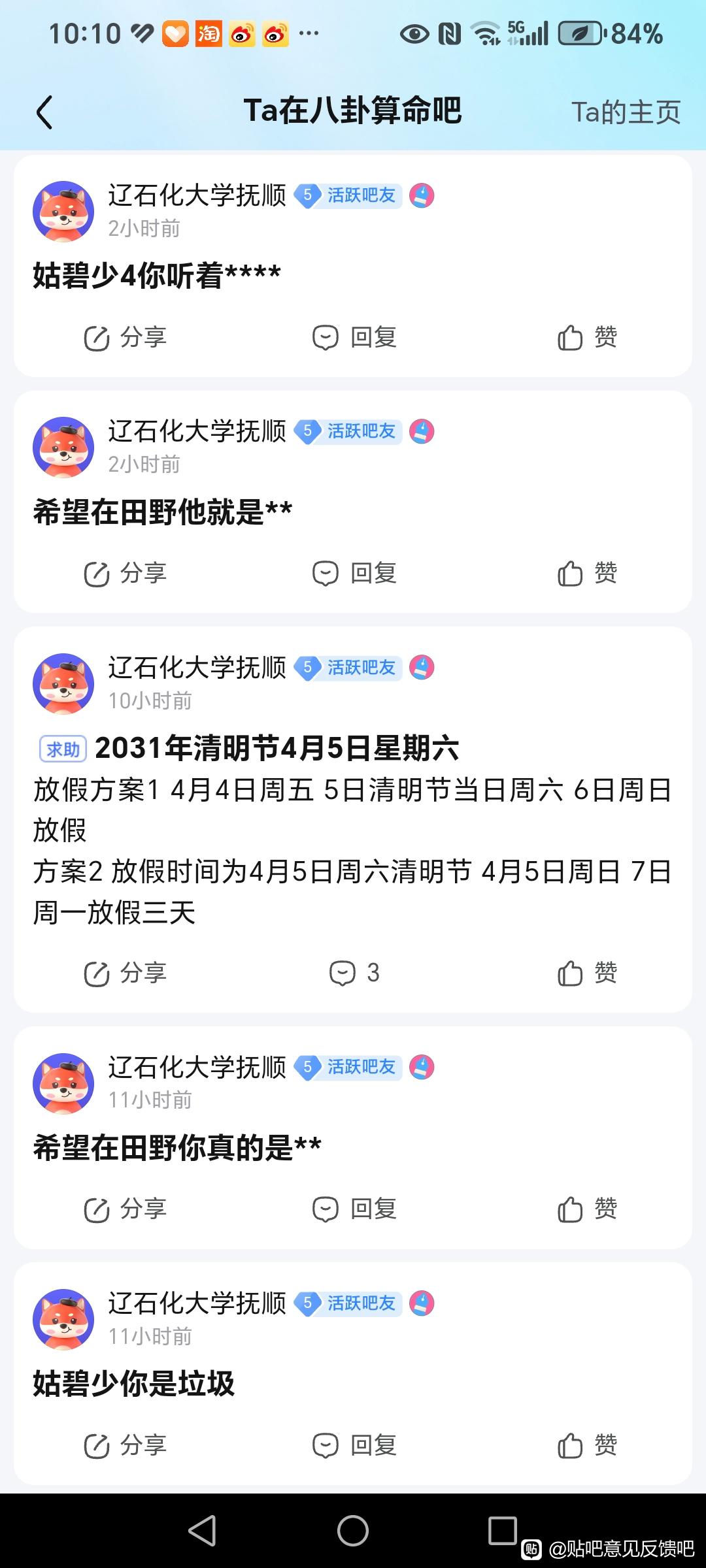706x1568 pixels.
Task: Share the post 姑碧少4你听着
Action: 126,338
